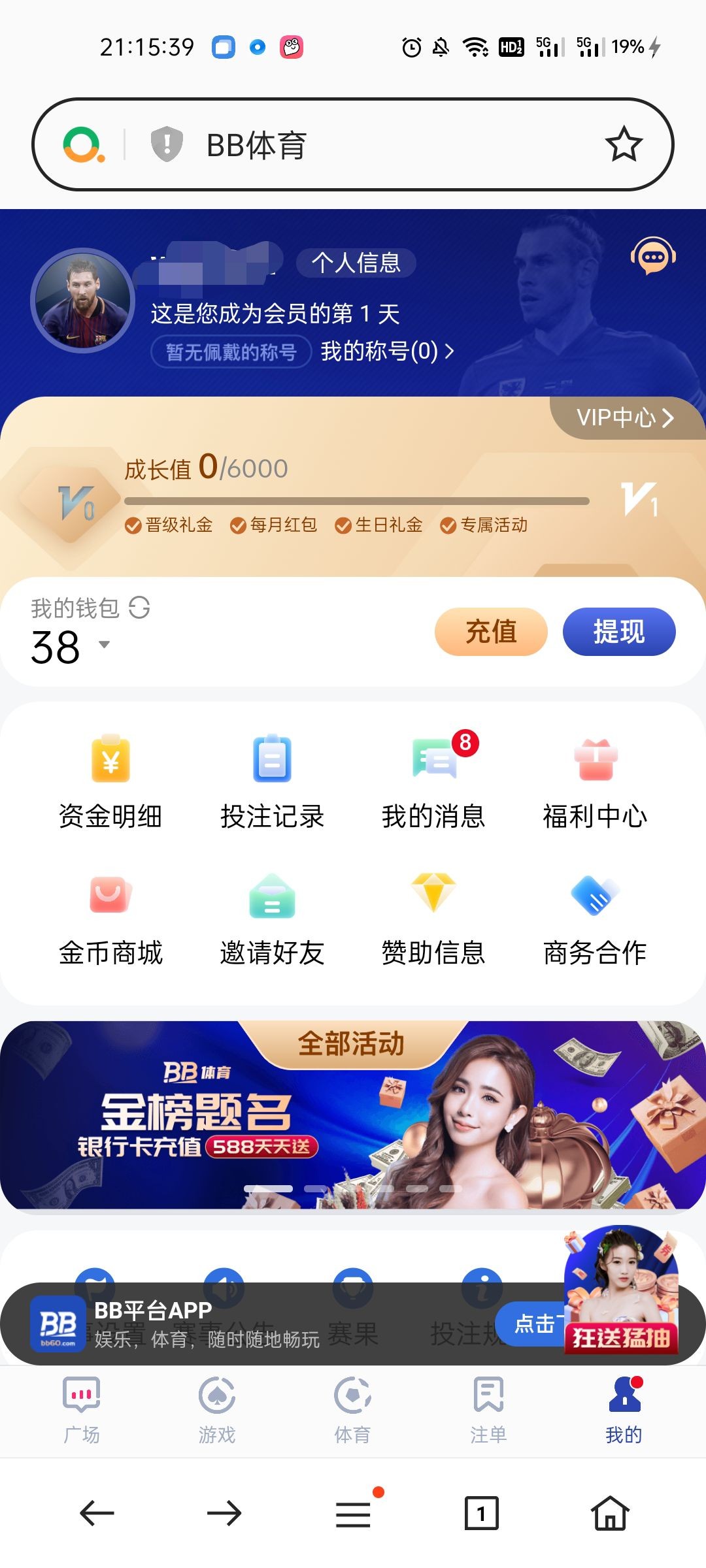The width and height of the screenshot is (706, 1568).
Task: Open 商务合作
Action: 595,918
